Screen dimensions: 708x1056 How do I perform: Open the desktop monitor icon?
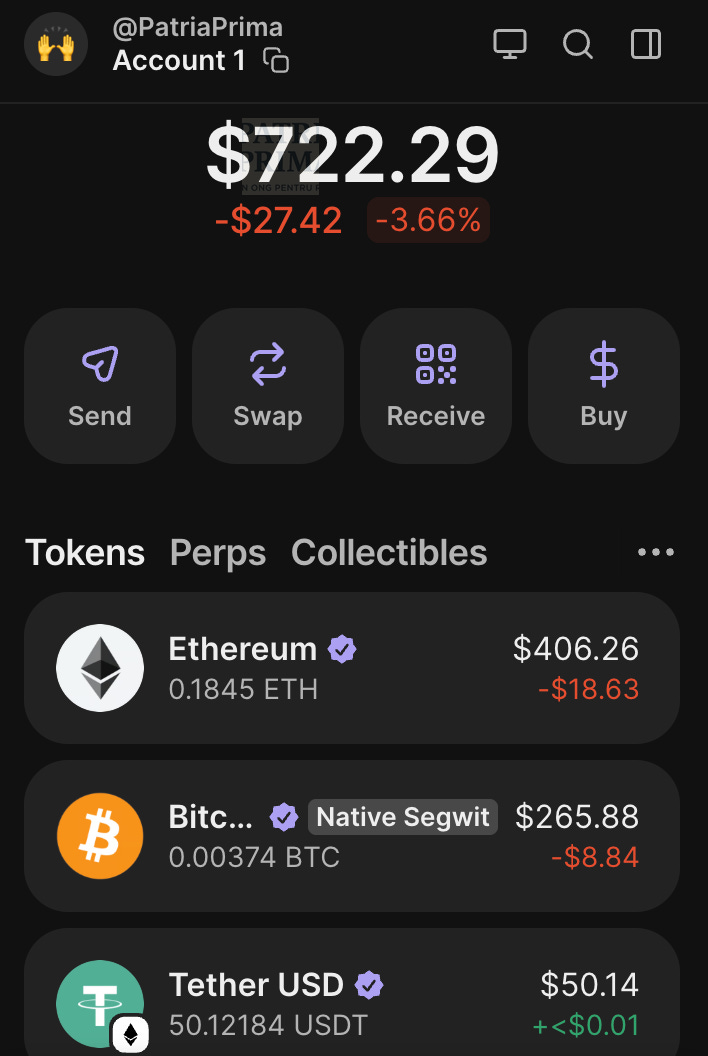(510, 45)
